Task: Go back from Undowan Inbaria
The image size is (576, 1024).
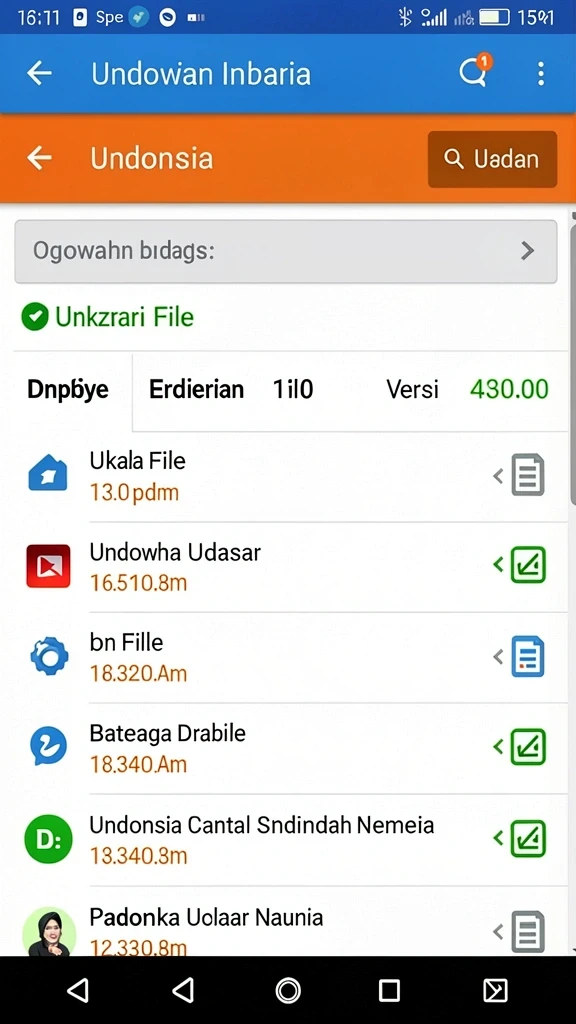Action: (39, 73)
